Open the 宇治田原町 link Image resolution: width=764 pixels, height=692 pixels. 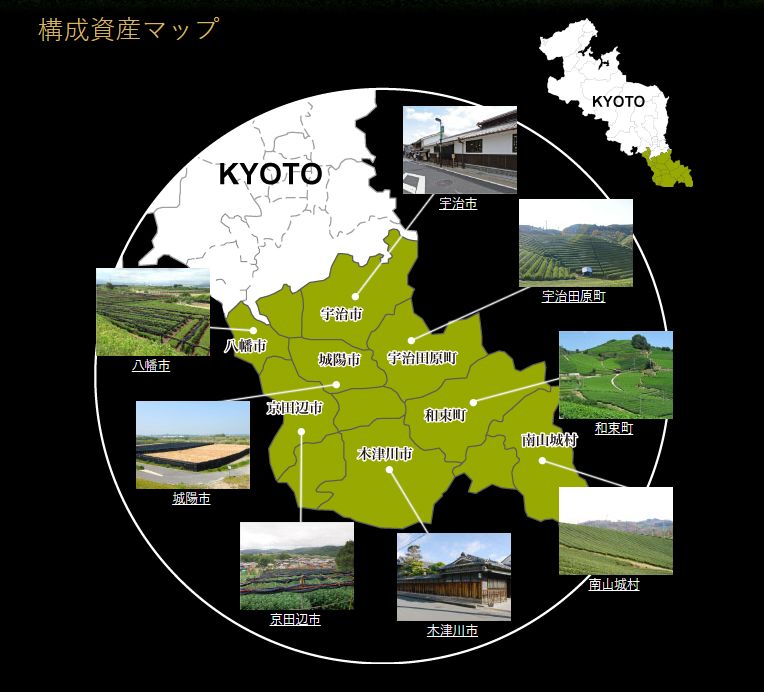tap(574, 297)
